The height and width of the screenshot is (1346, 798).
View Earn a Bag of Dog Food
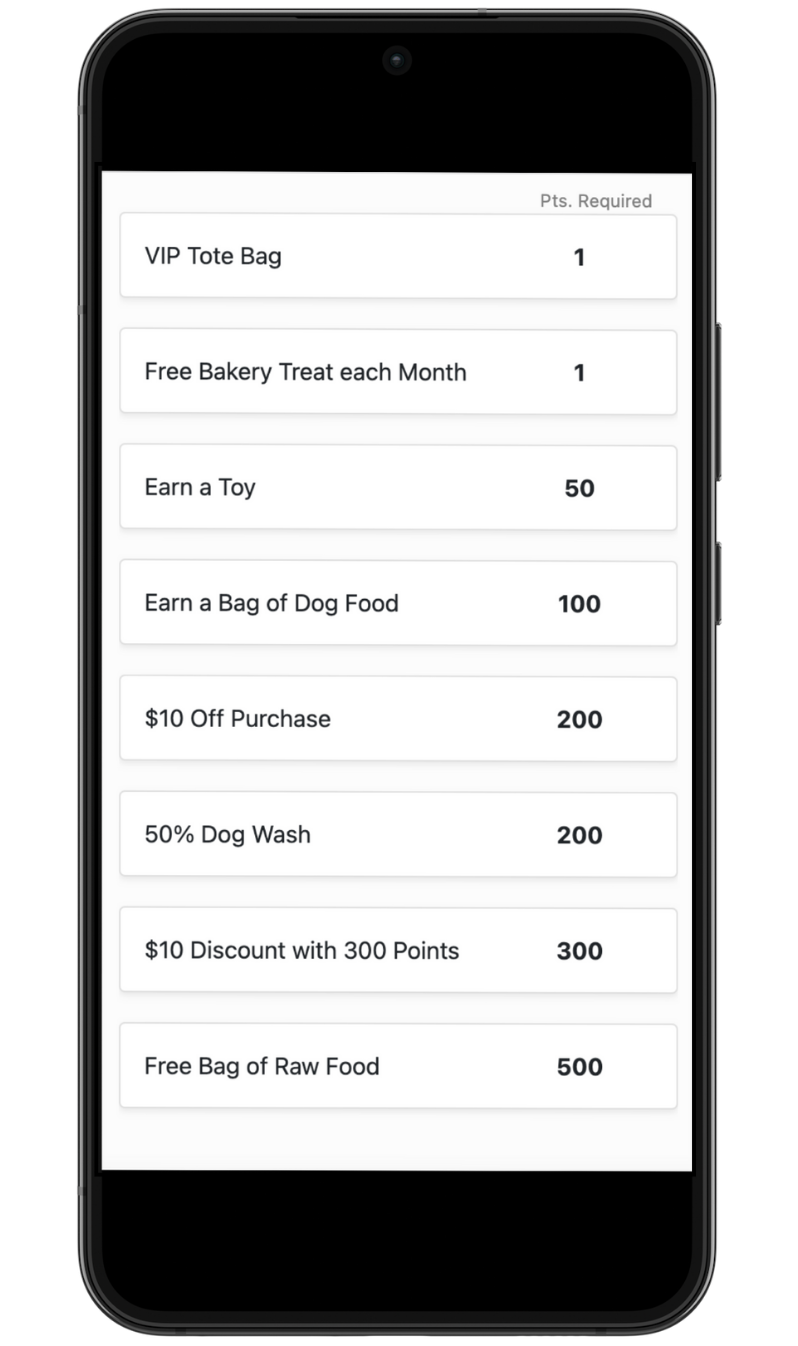(398, 603)
